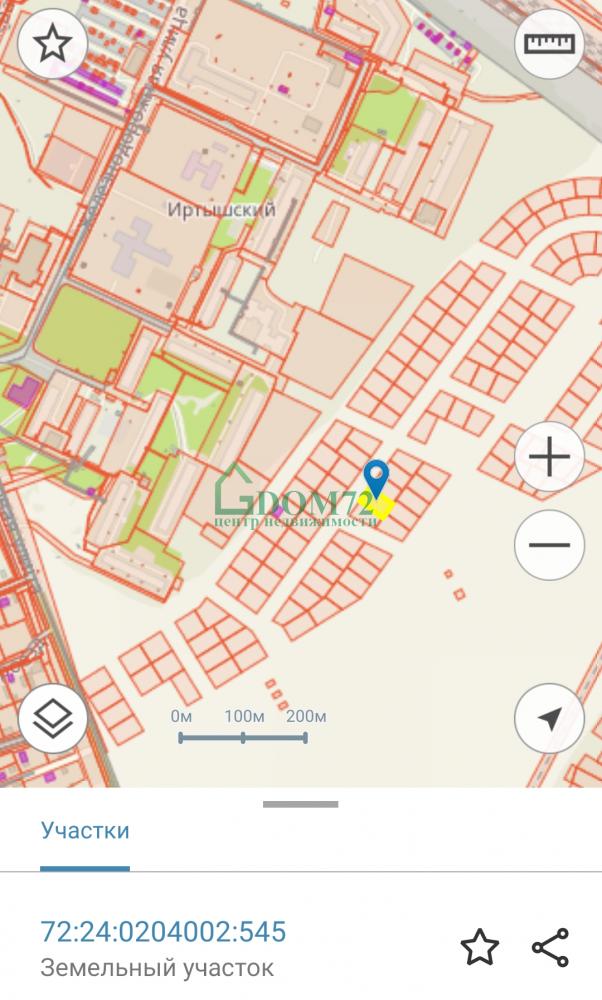Add parcel 72:24:0204002:545 to favorites
Screen dimensions: 602x1000
[x=480, y=948]
